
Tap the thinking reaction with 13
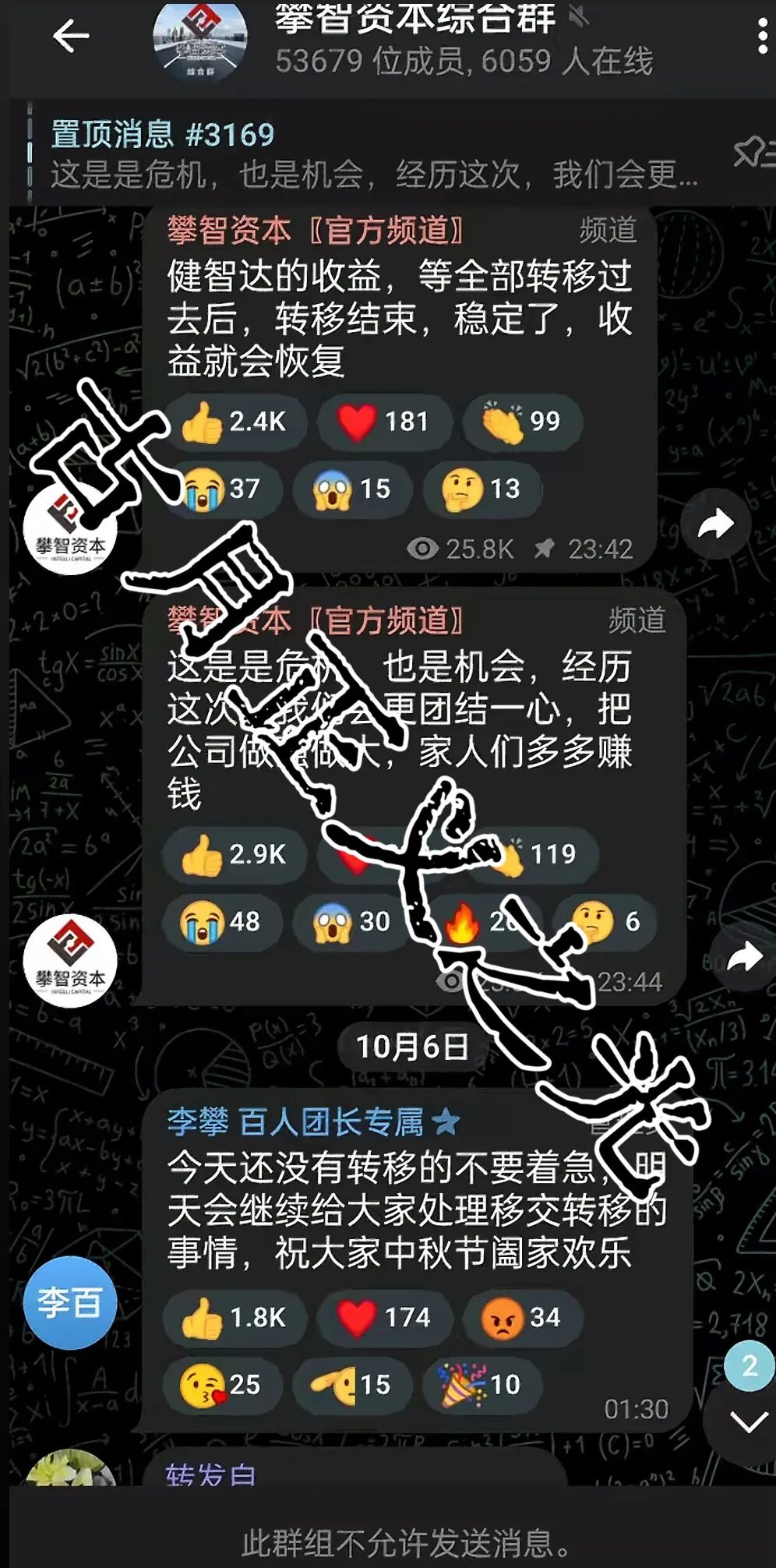click(481, 489)
